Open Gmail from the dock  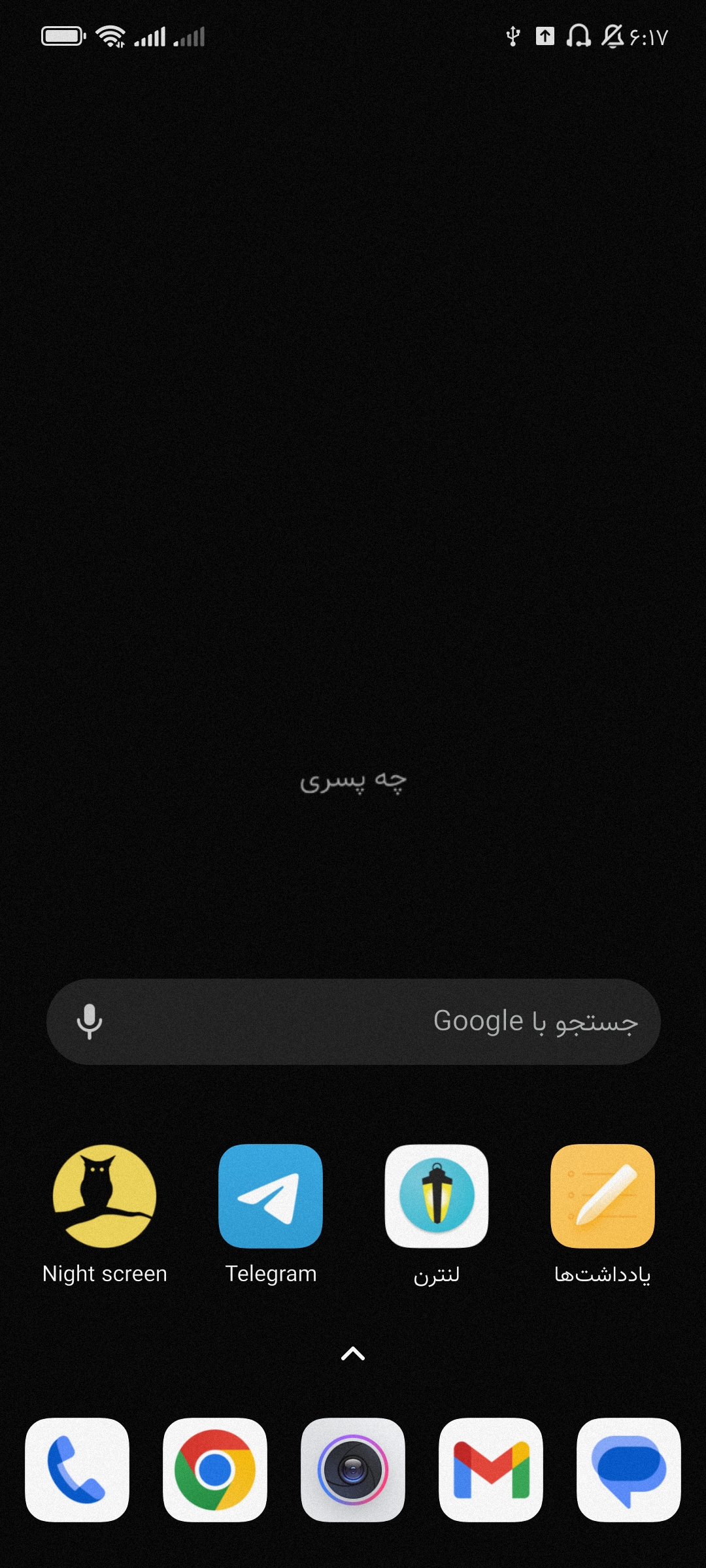491,1470
